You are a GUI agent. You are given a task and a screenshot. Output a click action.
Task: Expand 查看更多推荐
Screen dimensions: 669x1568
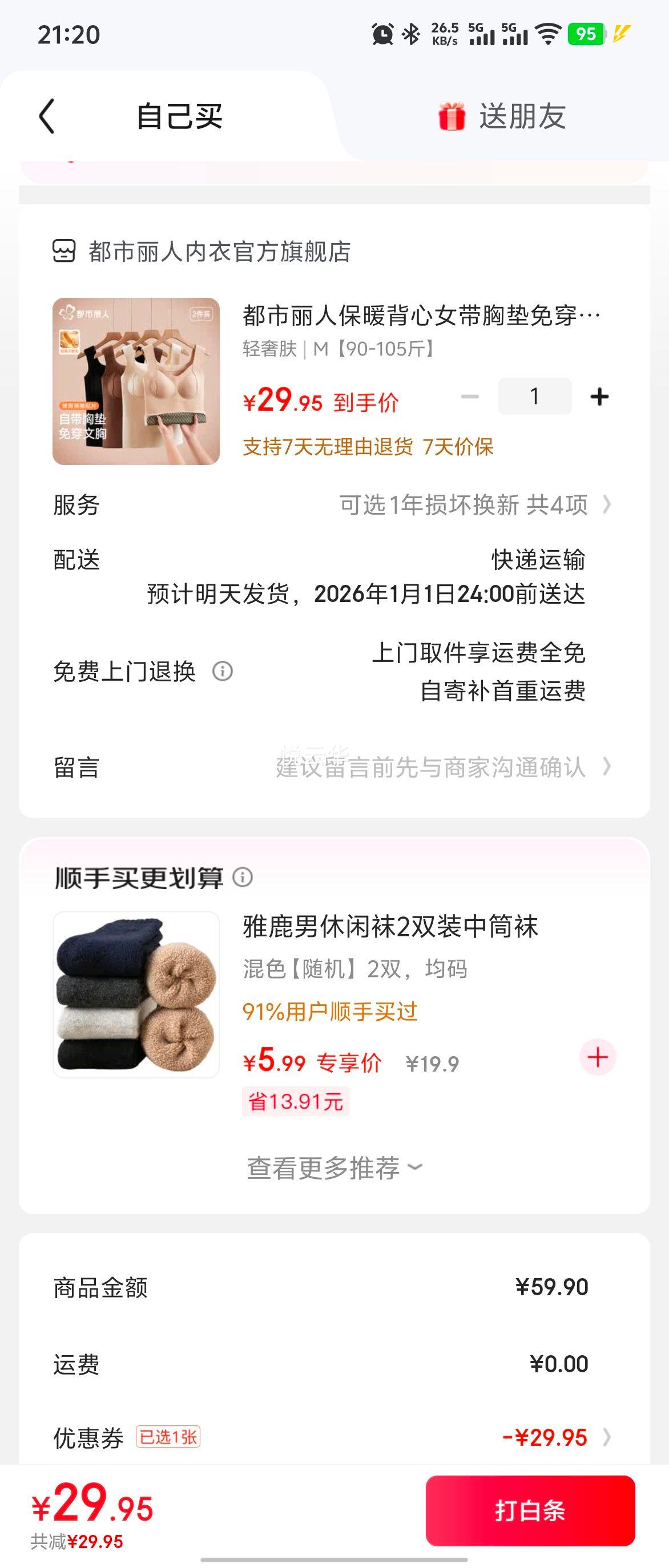coord(333,1167)
